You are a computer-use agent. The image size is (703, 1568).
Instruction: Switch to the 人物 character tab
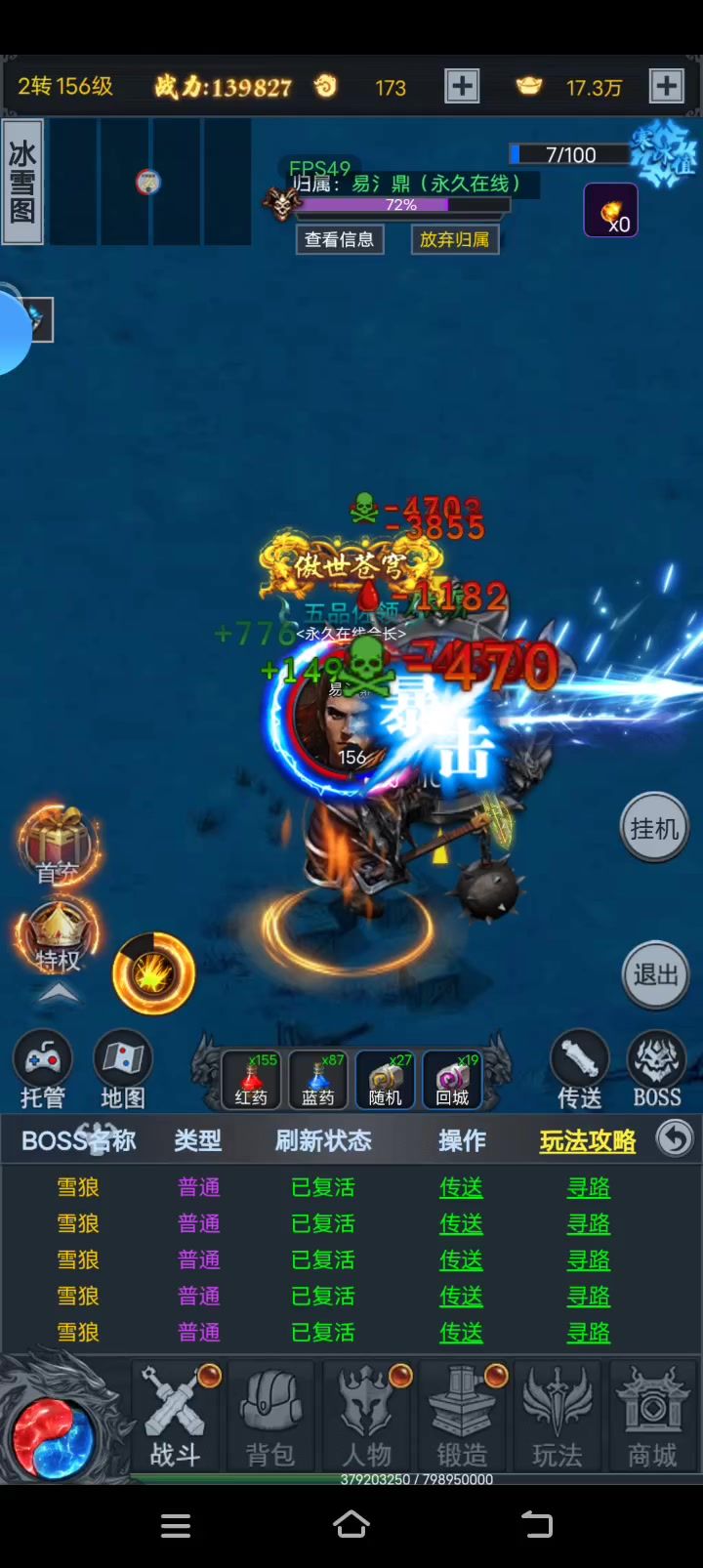click(366, 1418)
